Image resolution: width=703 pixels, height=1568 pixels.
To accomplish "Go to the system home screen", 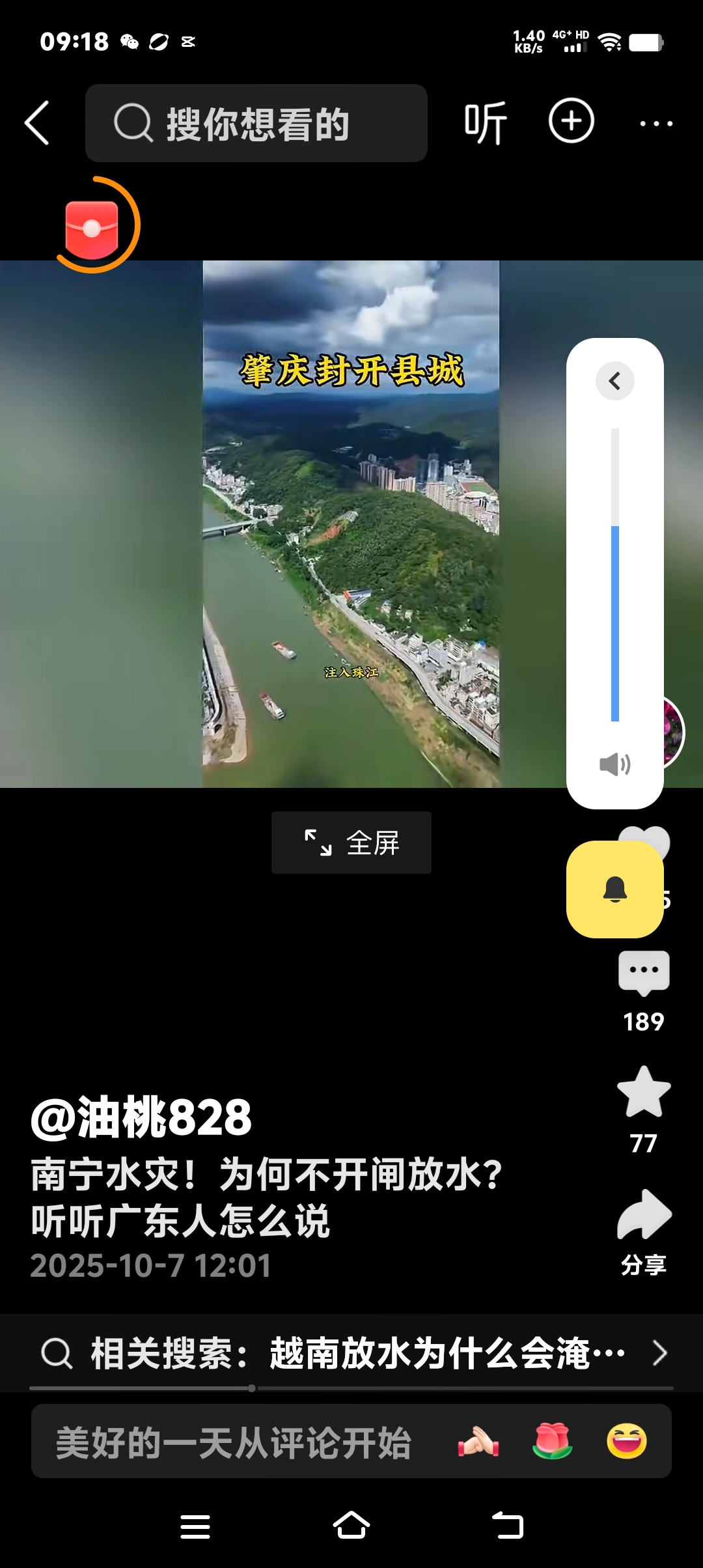I will pos(351,1526).
